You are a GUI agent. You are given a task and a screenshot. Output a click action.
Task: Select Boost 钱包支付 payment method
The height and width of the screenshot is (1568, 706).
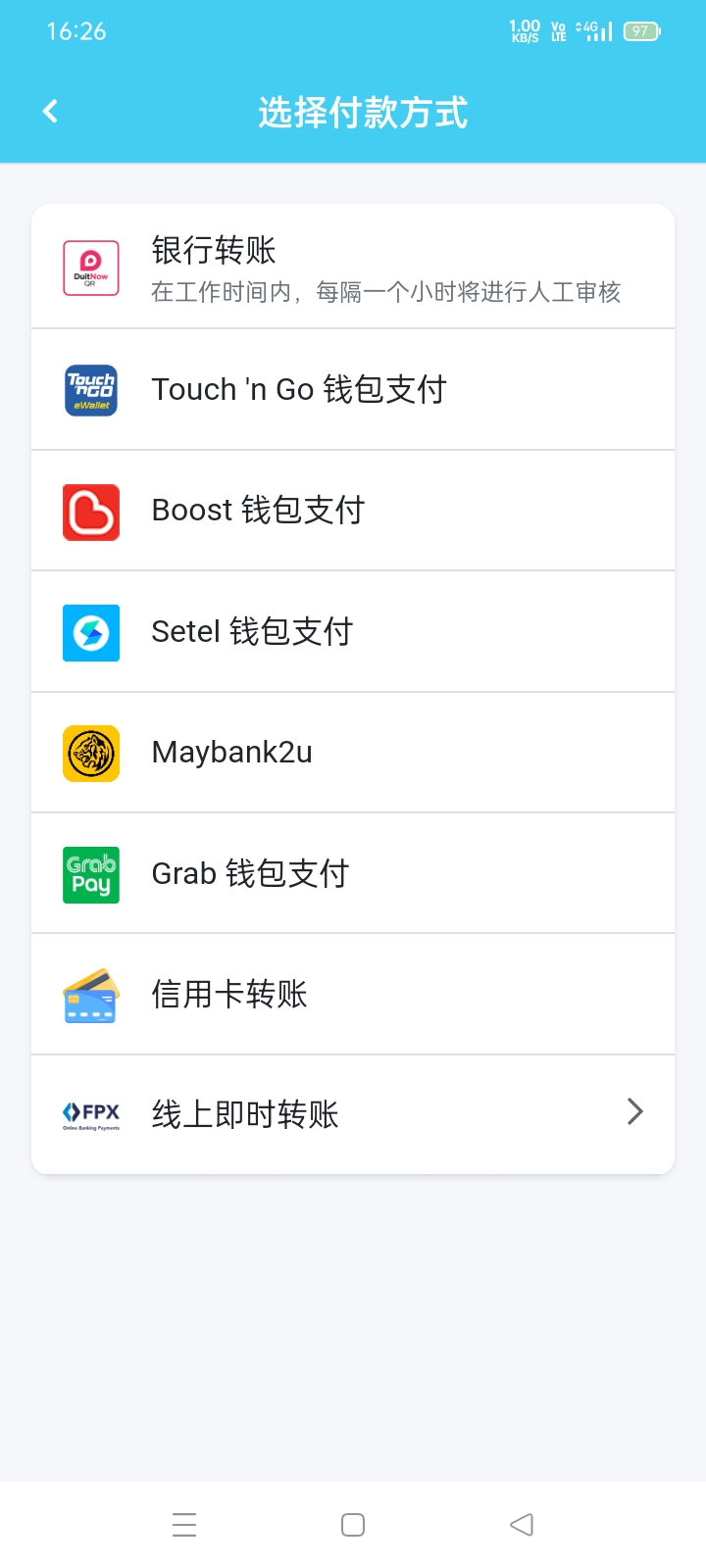[x=353, y=511]
